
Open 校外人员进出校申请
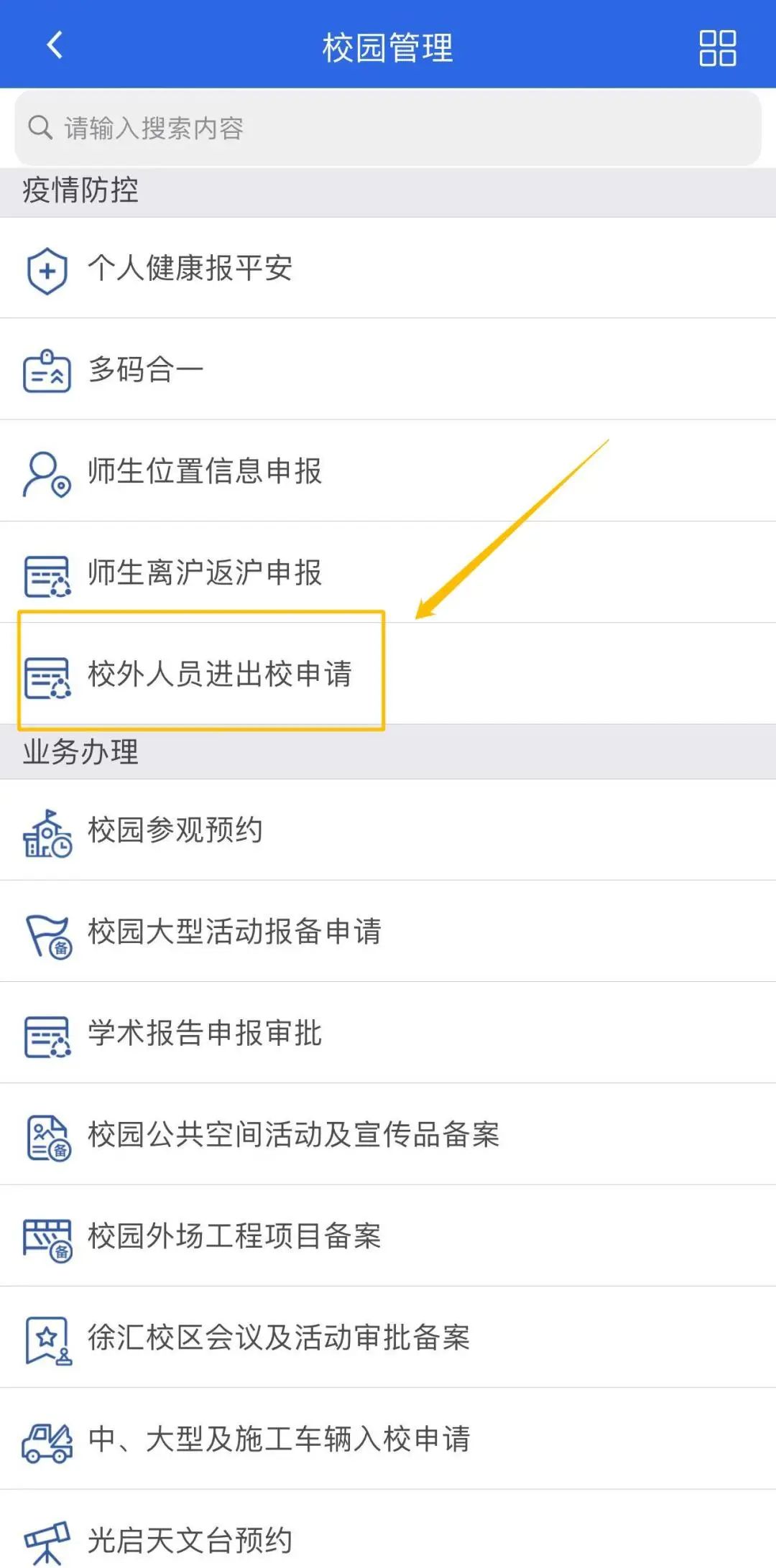point(388,673)
